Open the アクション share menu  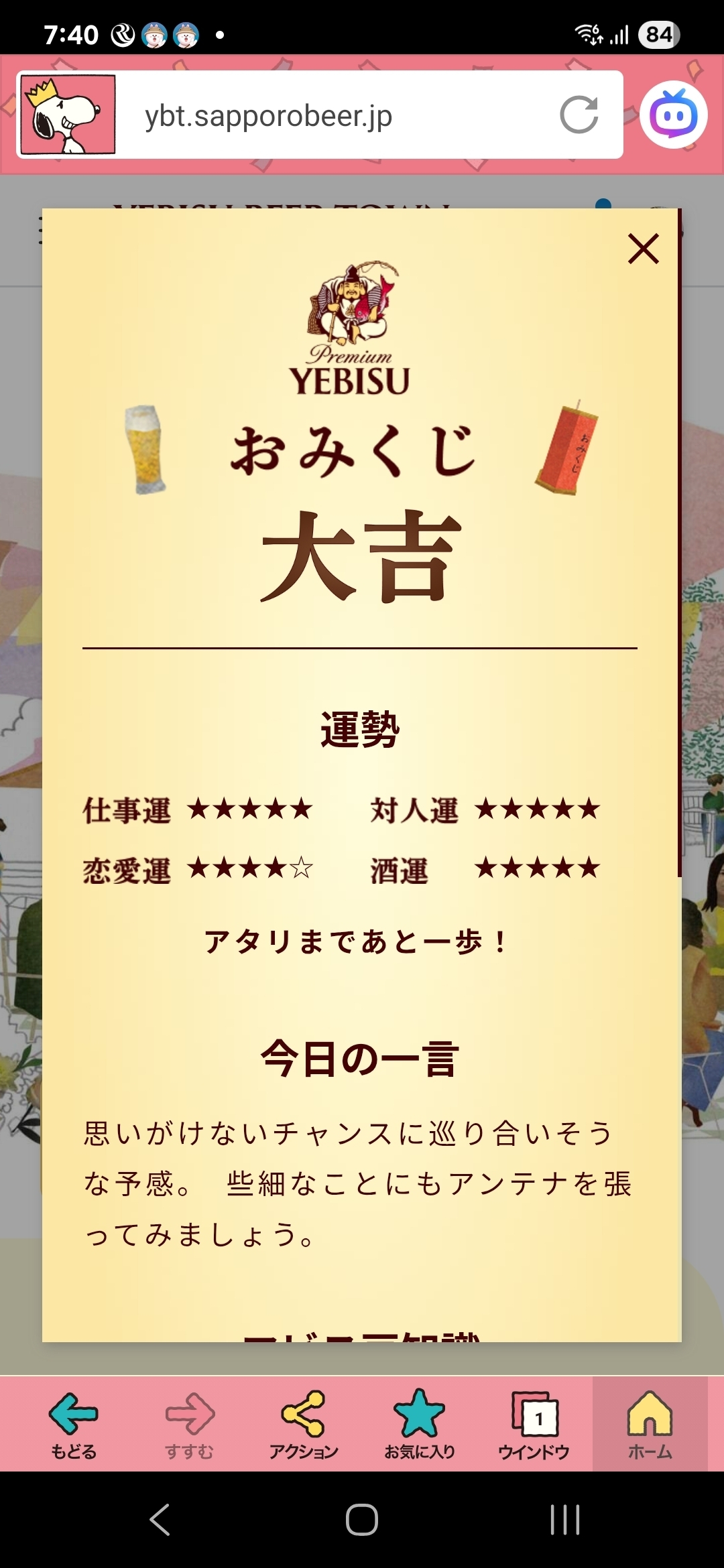[304, 1423]
